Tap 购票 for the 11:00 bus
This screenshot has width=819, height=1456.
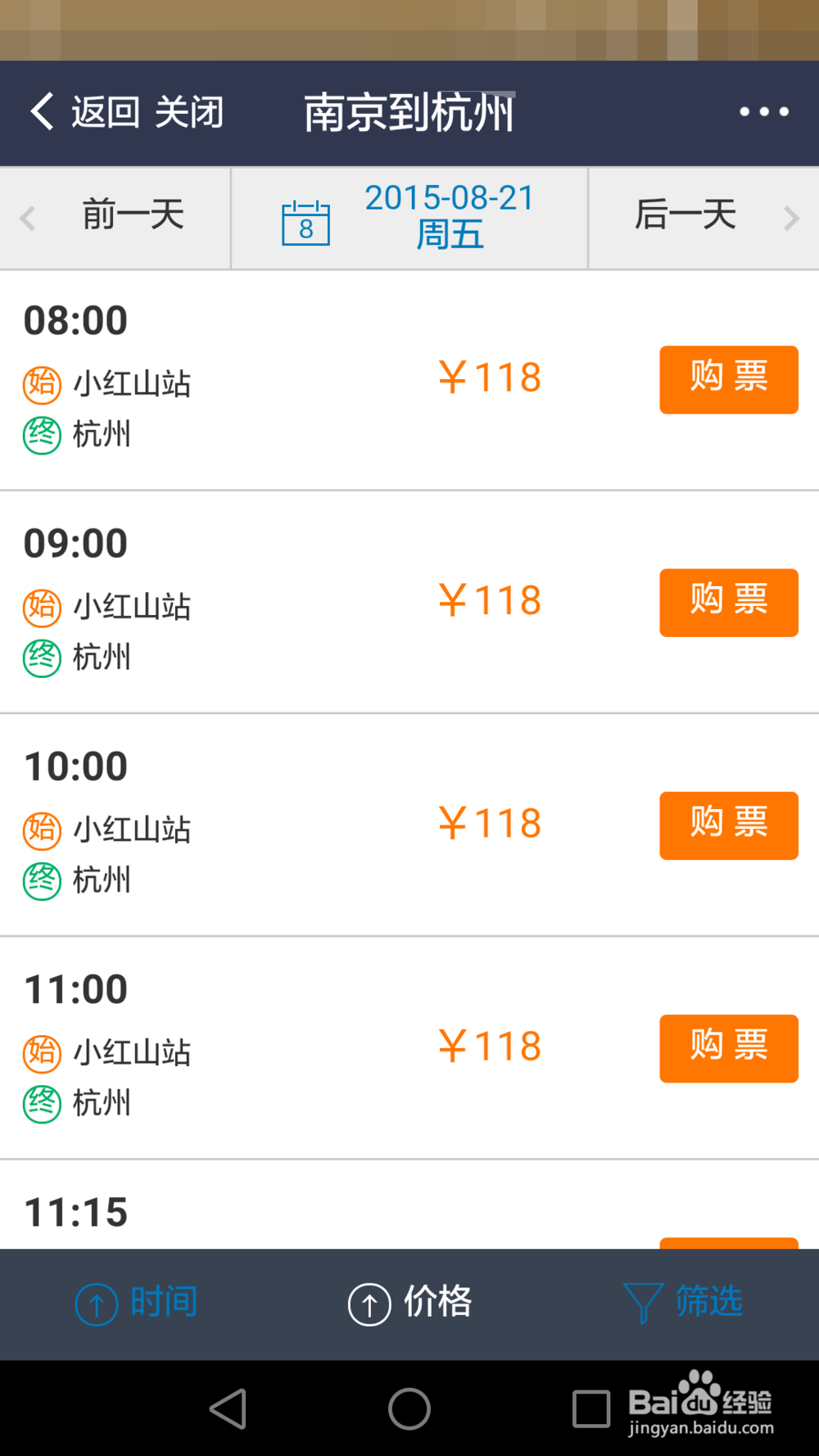(729, 1048)
